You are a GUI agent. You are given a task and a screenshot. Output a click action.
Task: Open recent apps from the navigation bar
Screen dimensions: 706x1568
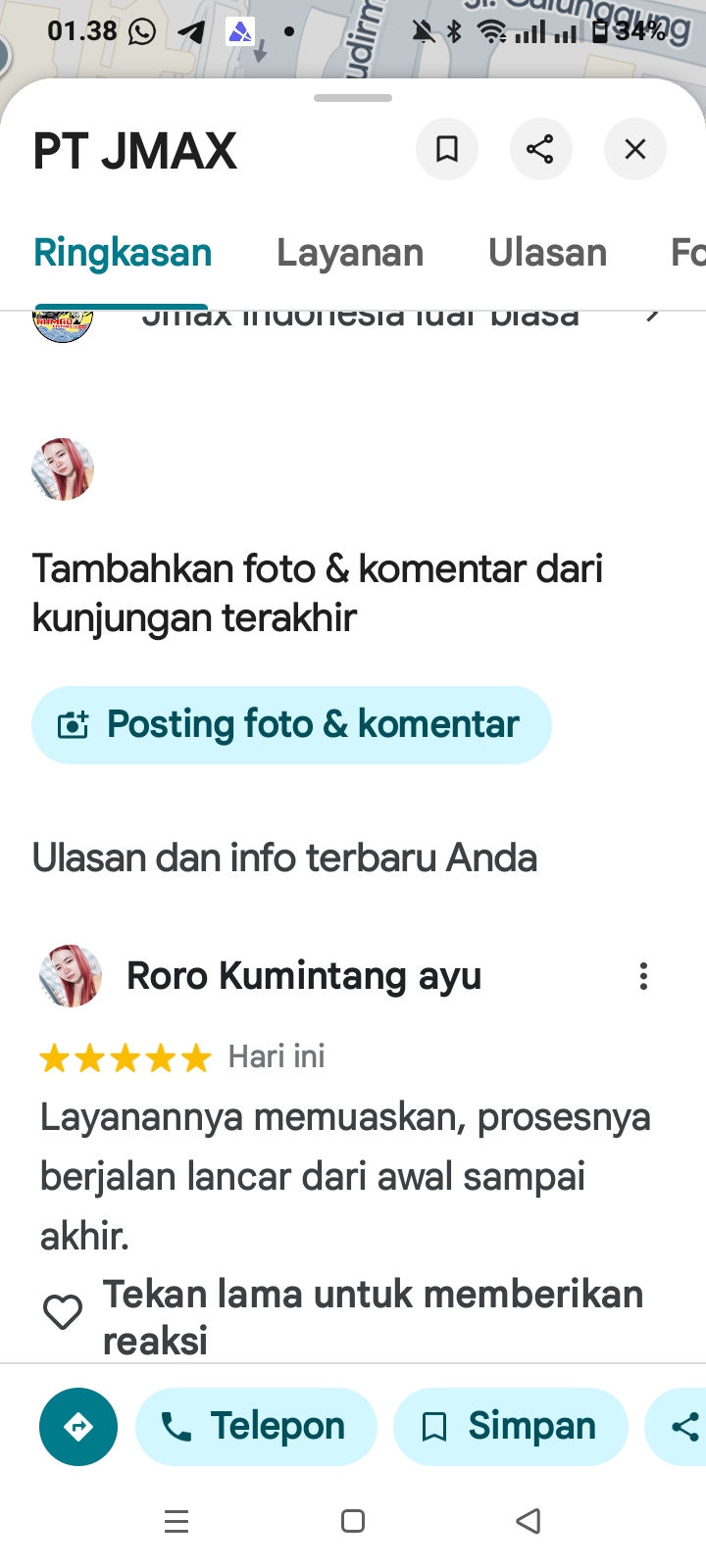point(176,1521)
